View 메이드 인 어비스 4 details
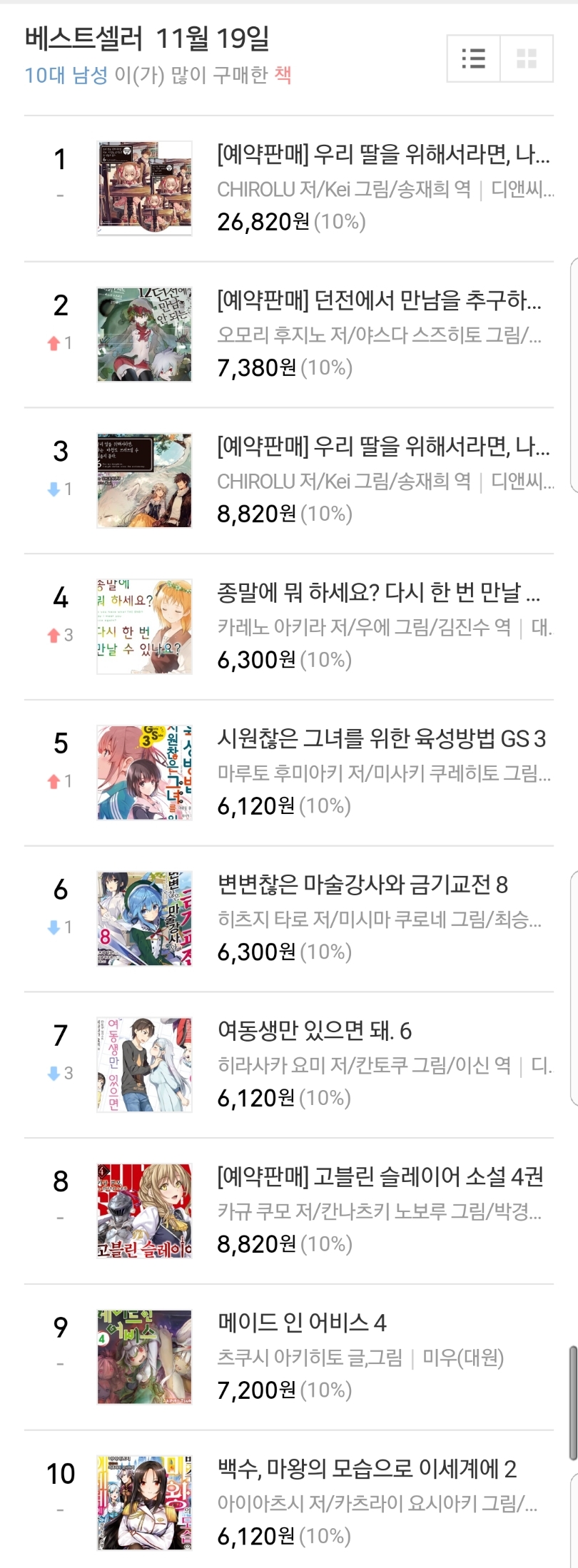The height and width of the screenshot is (1568, 578). (301, 1323)
